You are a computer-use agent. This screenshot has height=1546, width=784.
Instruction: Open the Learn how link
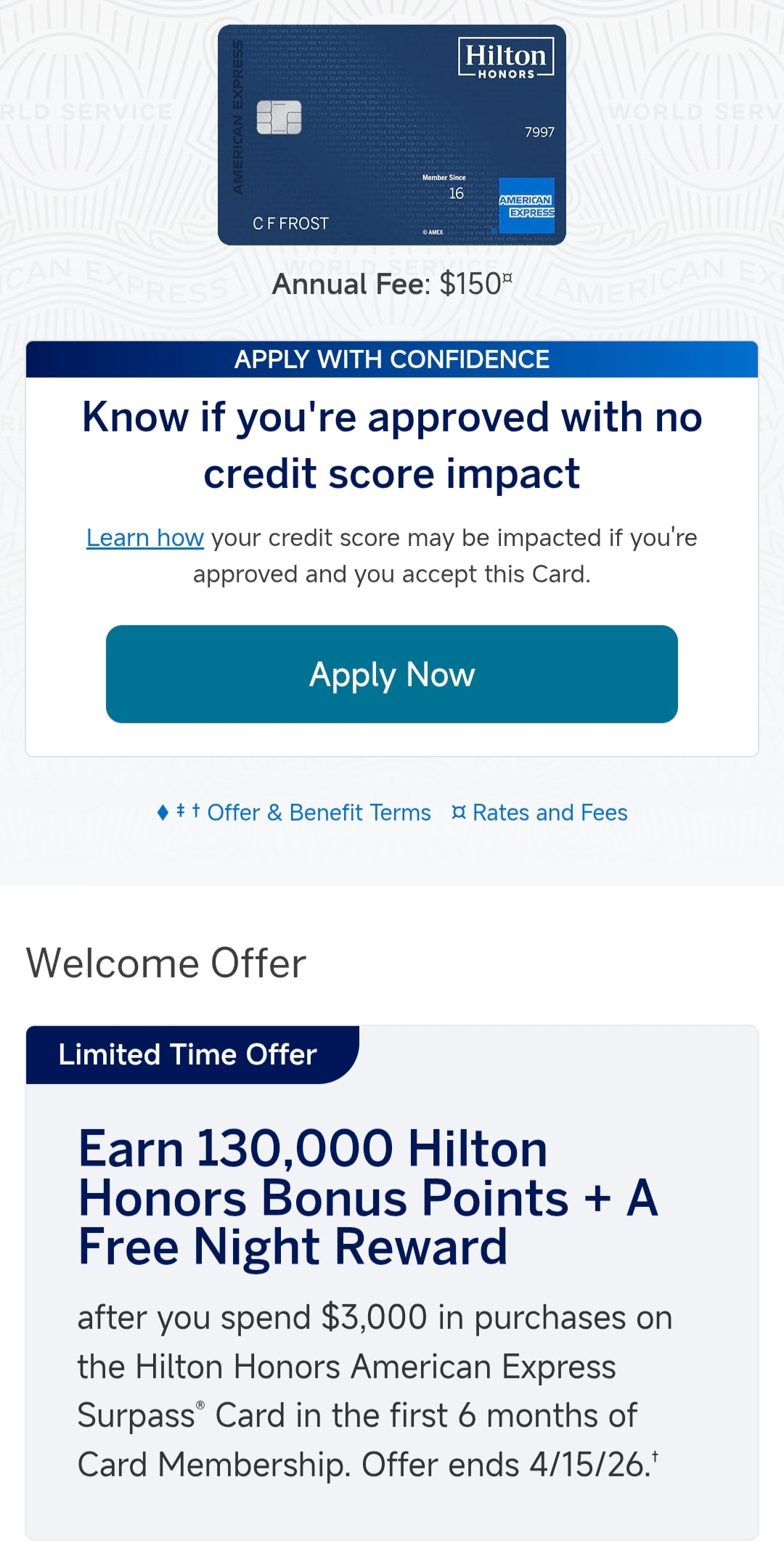coord(144,538)
